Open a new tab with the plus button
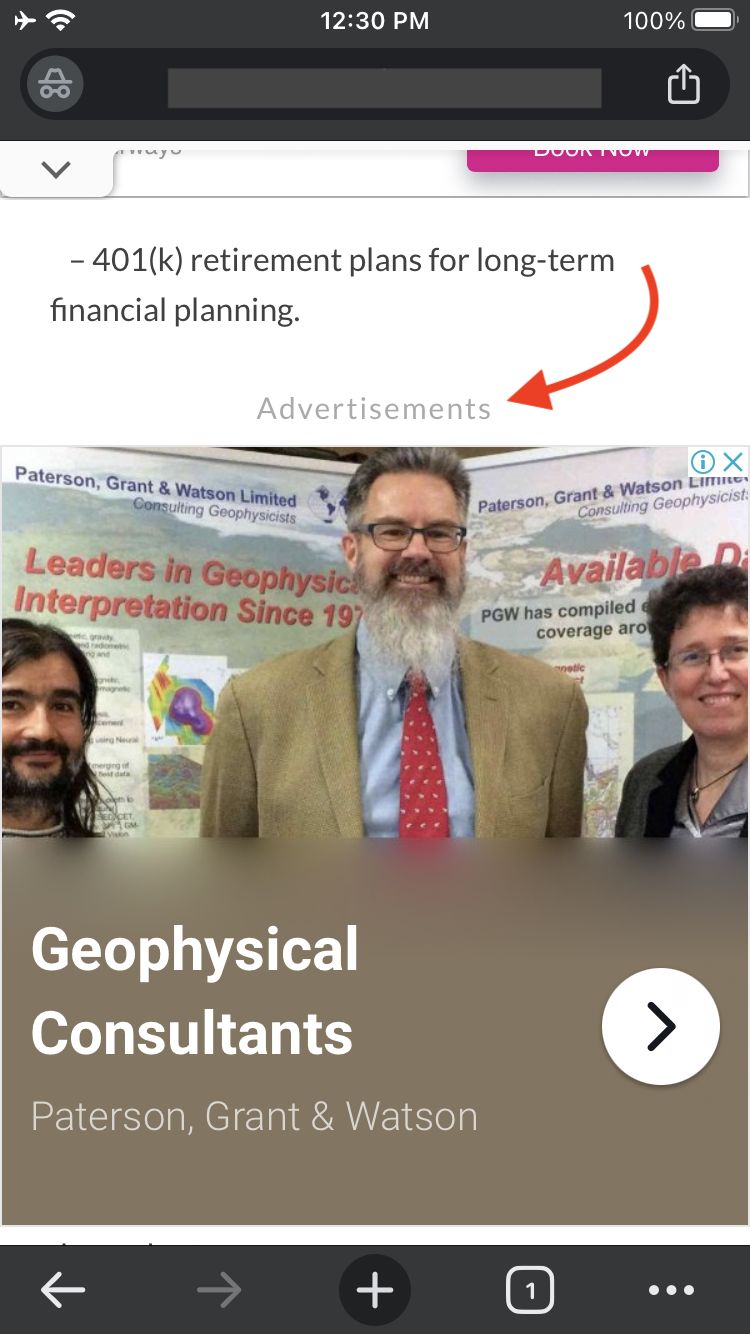750x1334 pixels. point(375,1291)
